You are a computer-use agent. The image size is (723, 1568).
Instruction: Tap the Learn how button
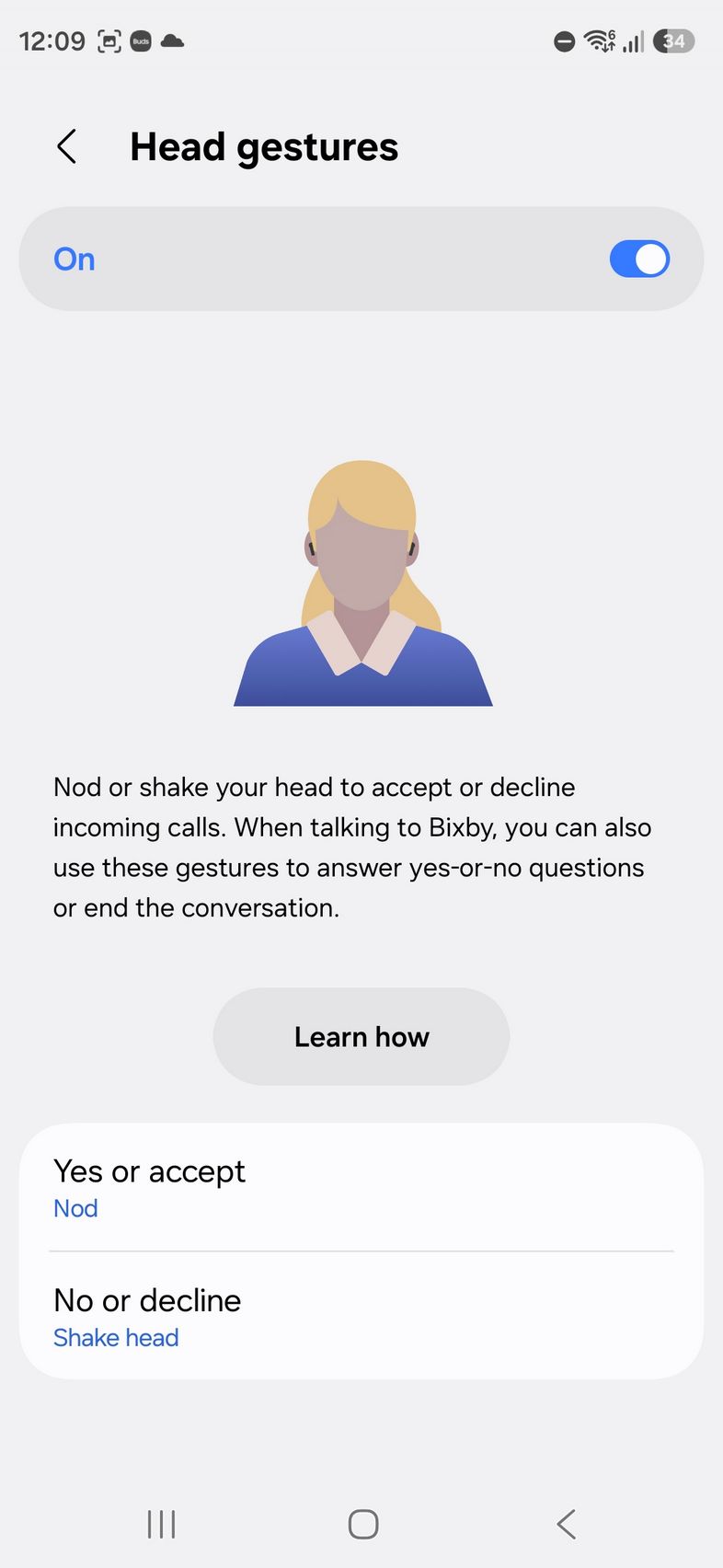coord(361,1037)
